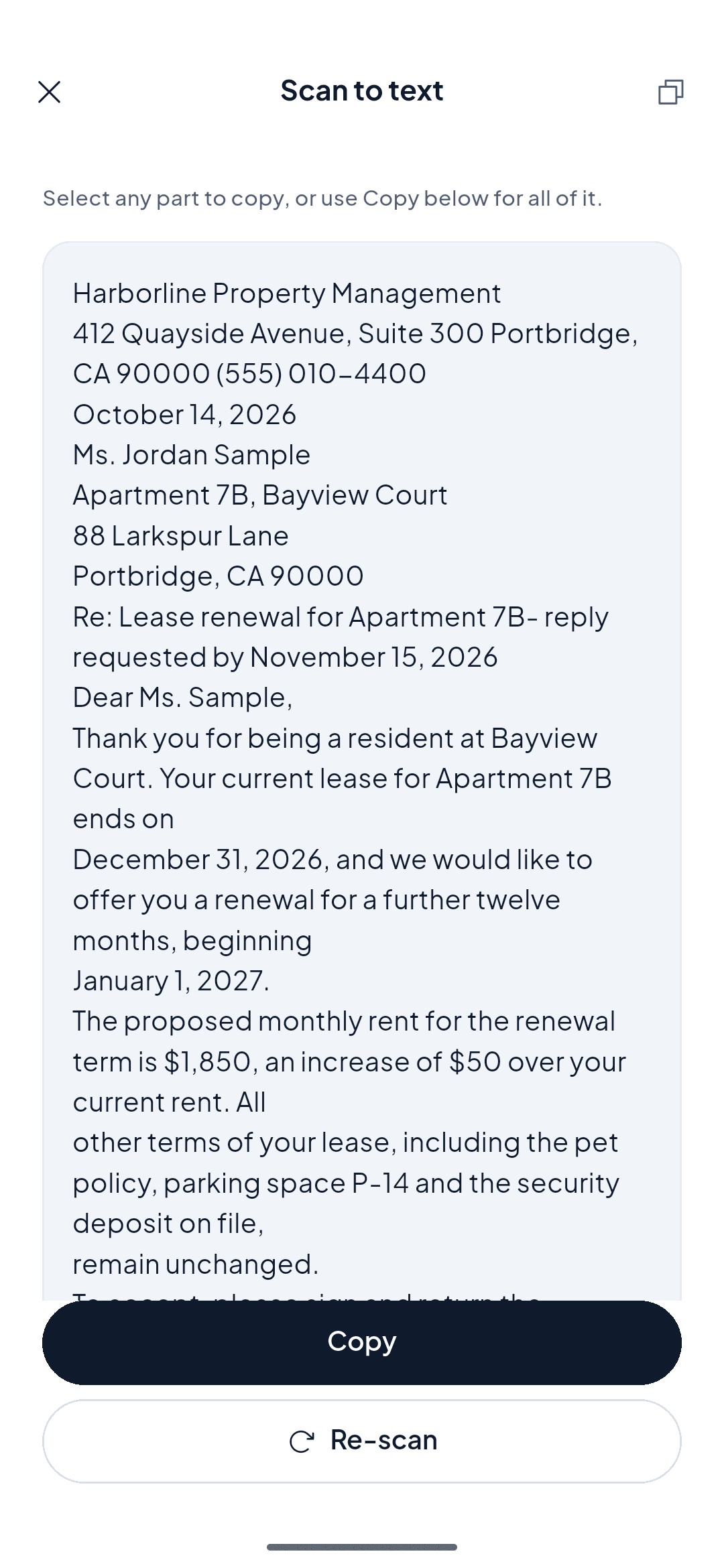Close the Scan to text screen
Image resolution: width=724 pixels, height=1568 pixels.
coord(49,92)
